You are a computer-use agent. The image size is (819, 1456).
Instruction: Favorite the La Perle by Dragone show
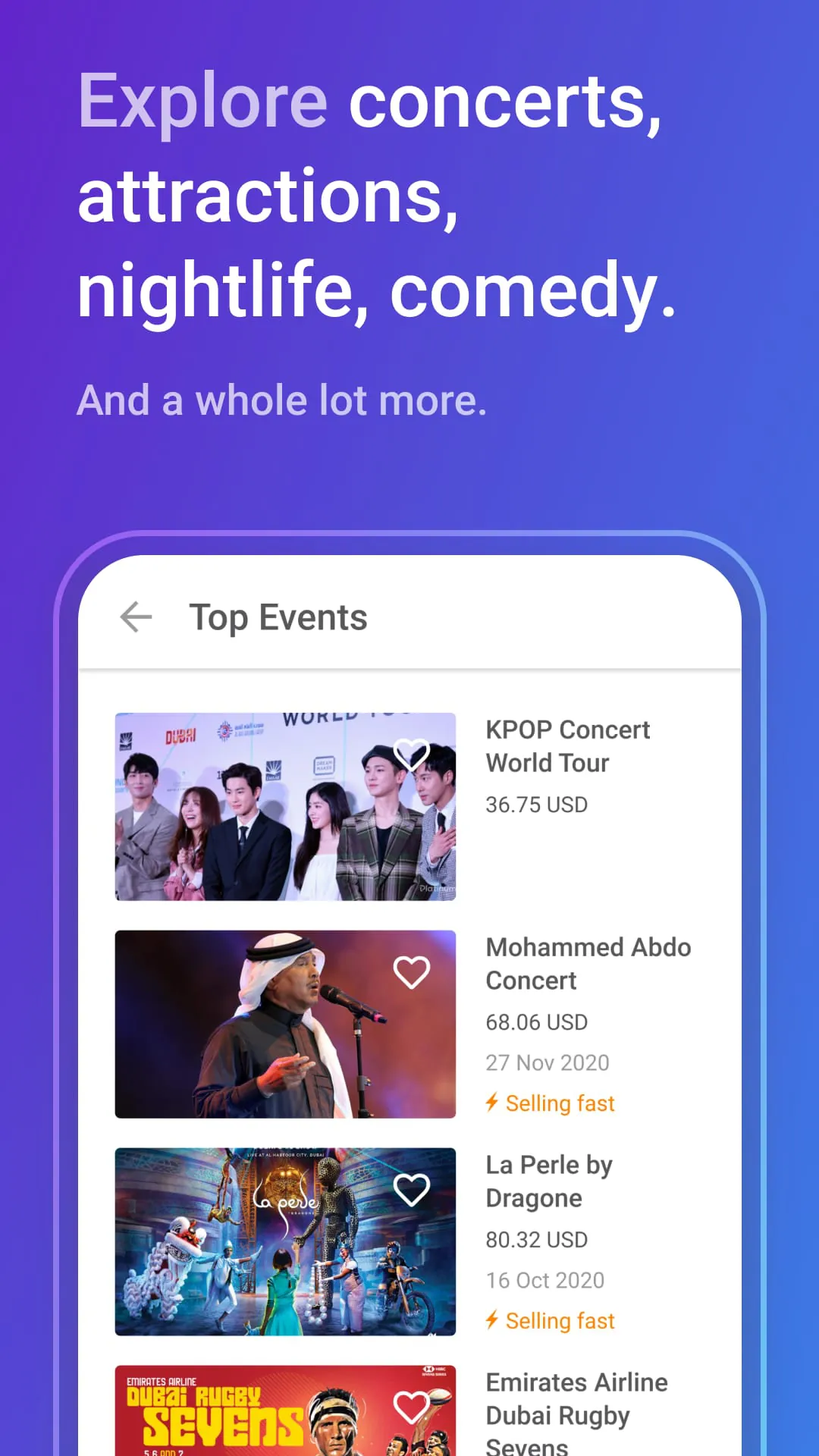410,1188
